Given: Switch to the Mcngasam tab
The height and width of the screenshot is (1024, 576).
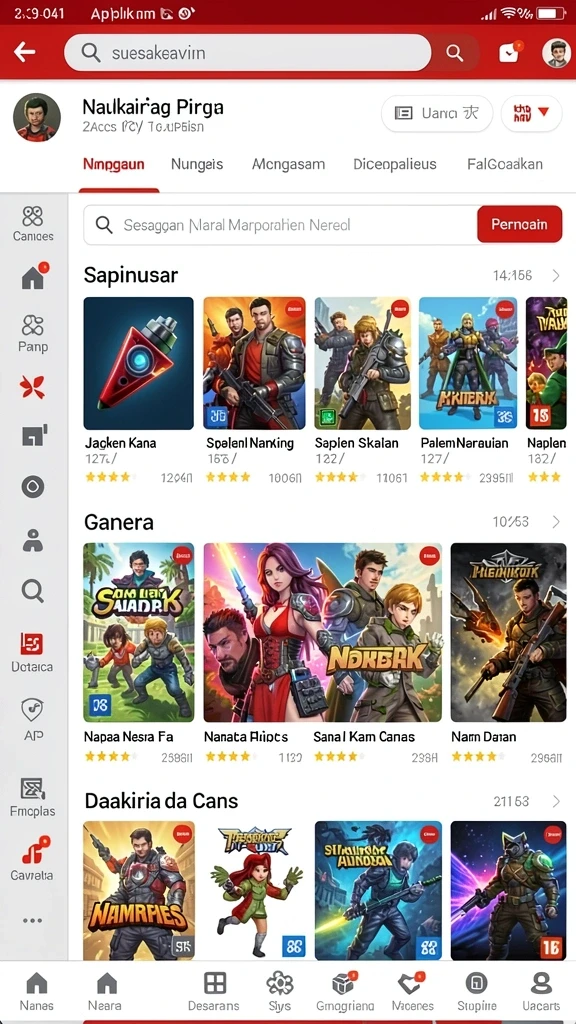Looking at the screenshot, I should (288, 164).
